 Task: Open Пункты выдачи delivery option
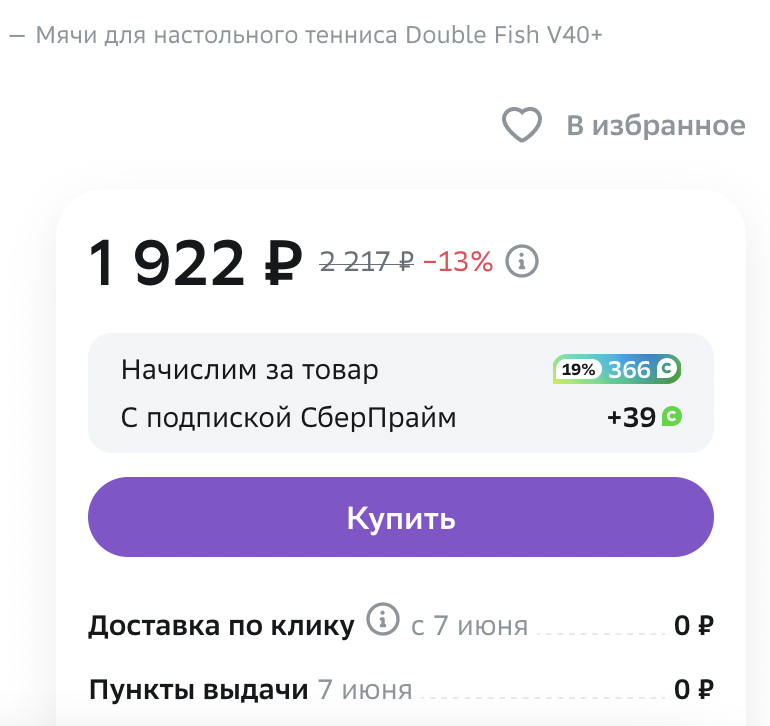click(401, 689)
